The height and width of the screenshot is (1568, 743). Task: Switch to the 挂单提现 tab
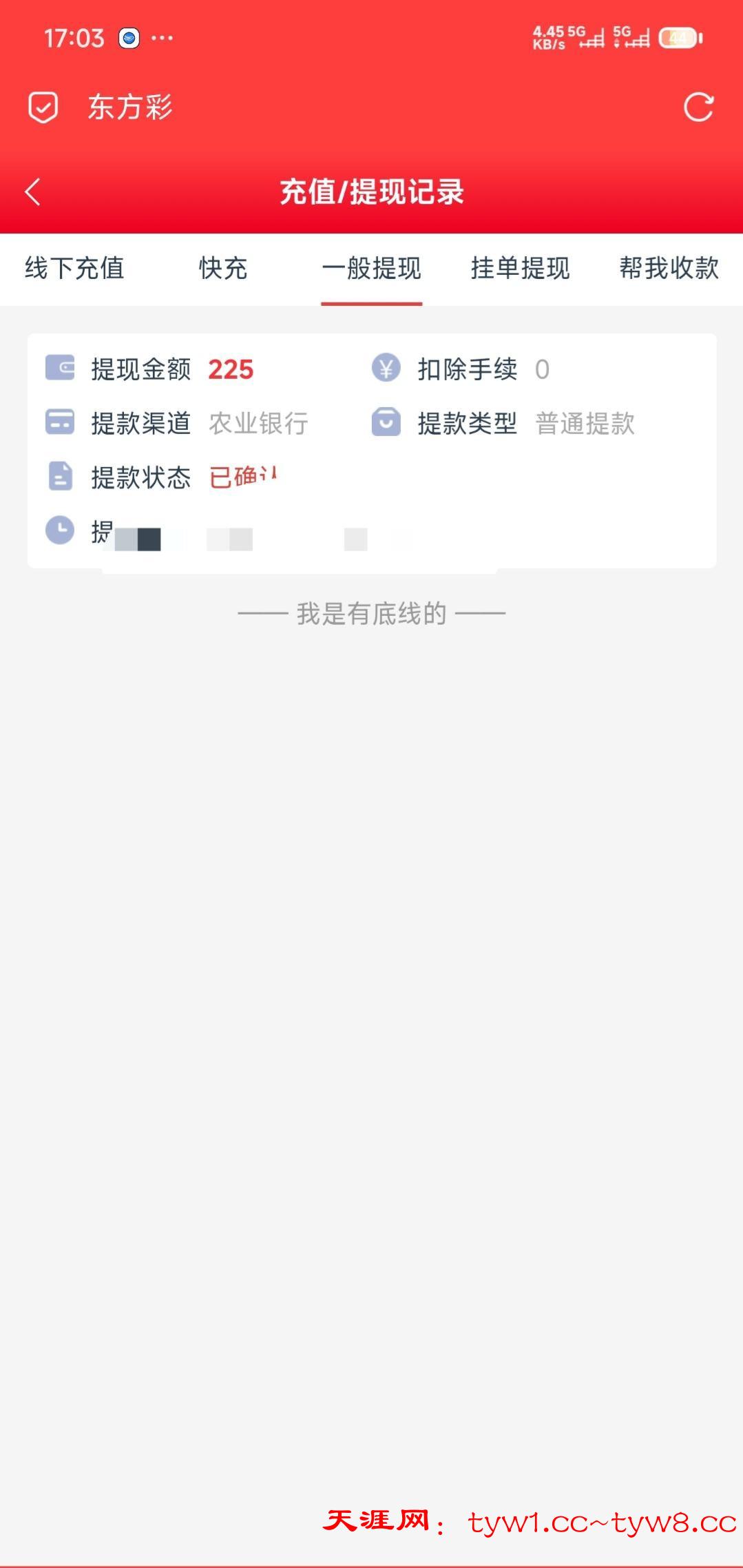tap(520, 268)
